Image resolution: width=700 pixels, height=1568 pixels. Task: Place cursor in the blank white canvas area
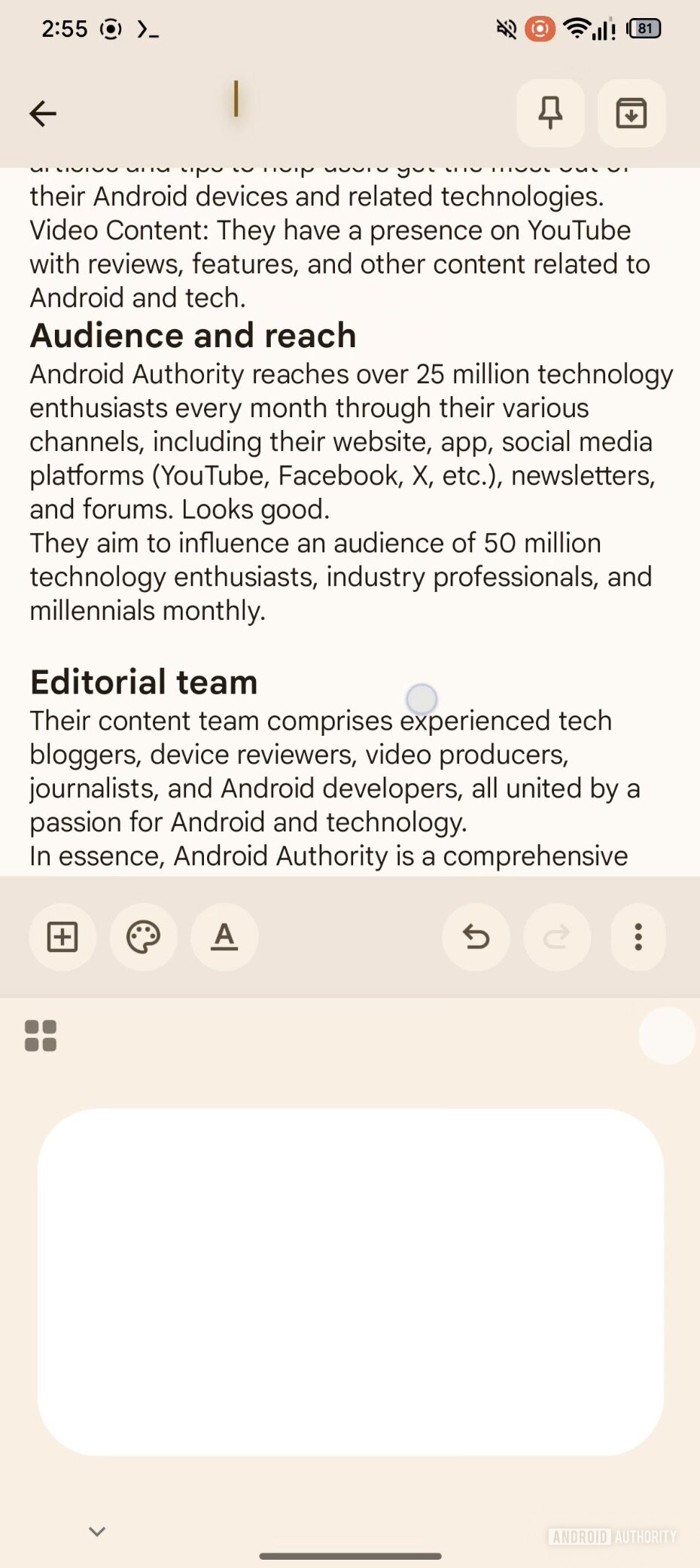[350, 1280]
